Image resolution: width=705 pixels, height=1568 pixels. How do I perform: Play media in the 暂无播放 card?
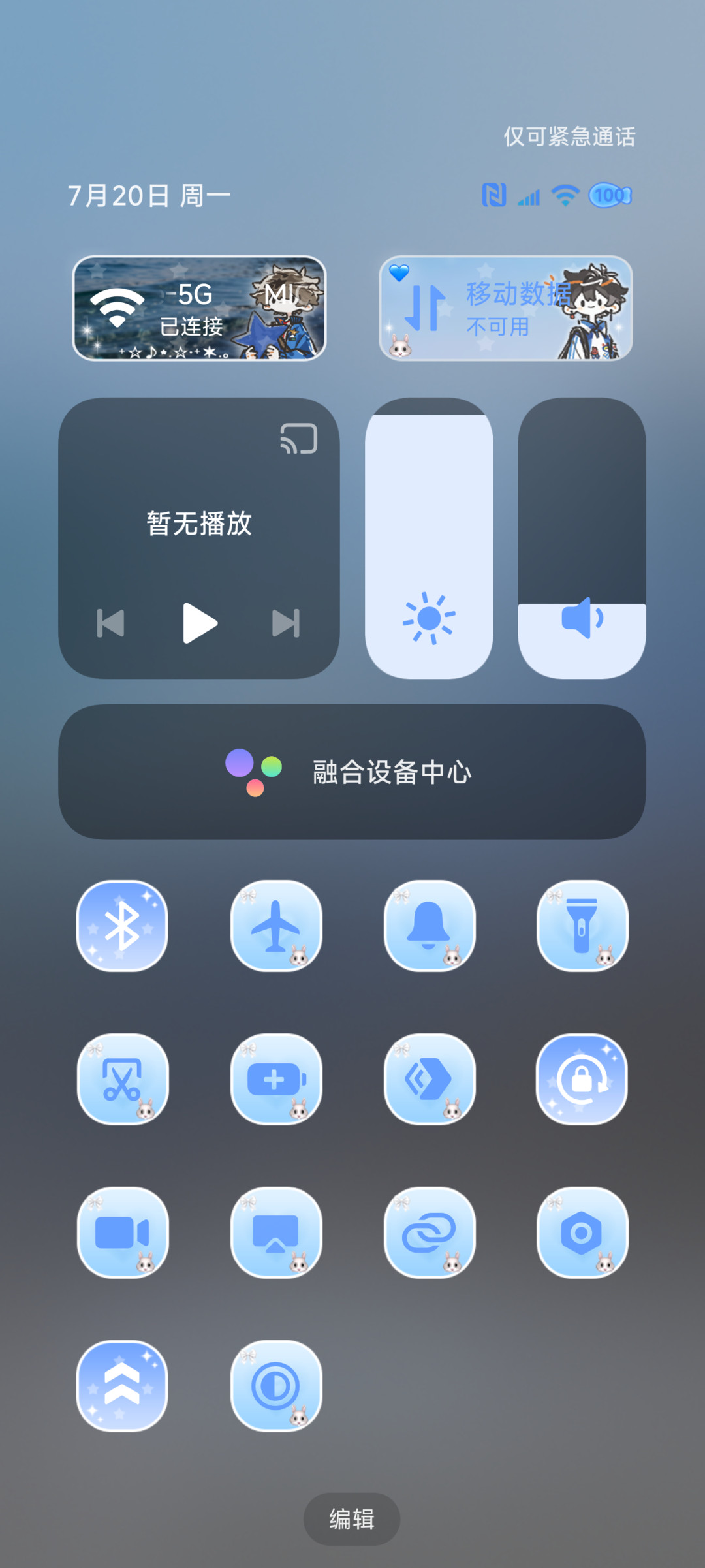pos(200,623)
